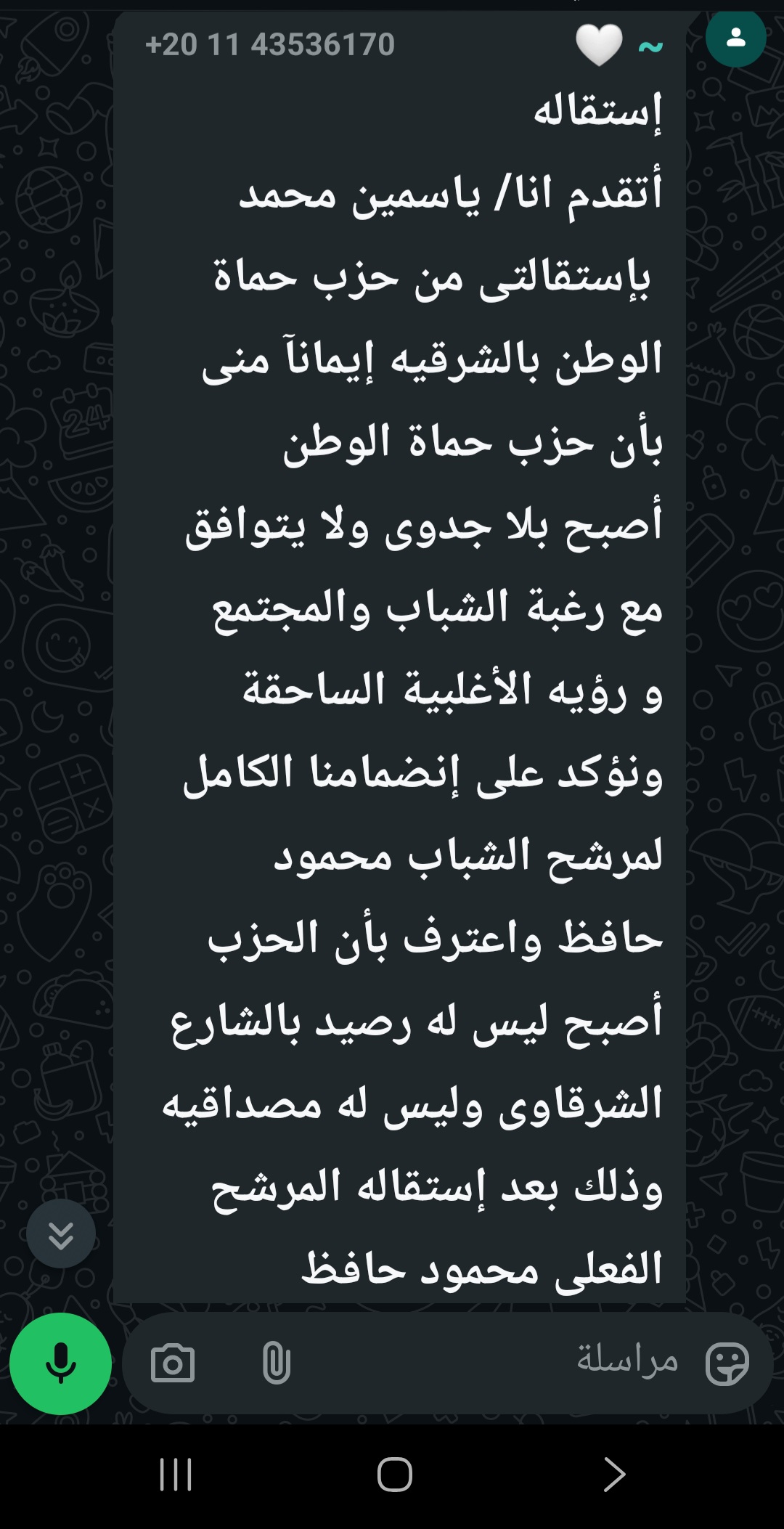Jump to latest messages with the down arrows

point(61,1234)
